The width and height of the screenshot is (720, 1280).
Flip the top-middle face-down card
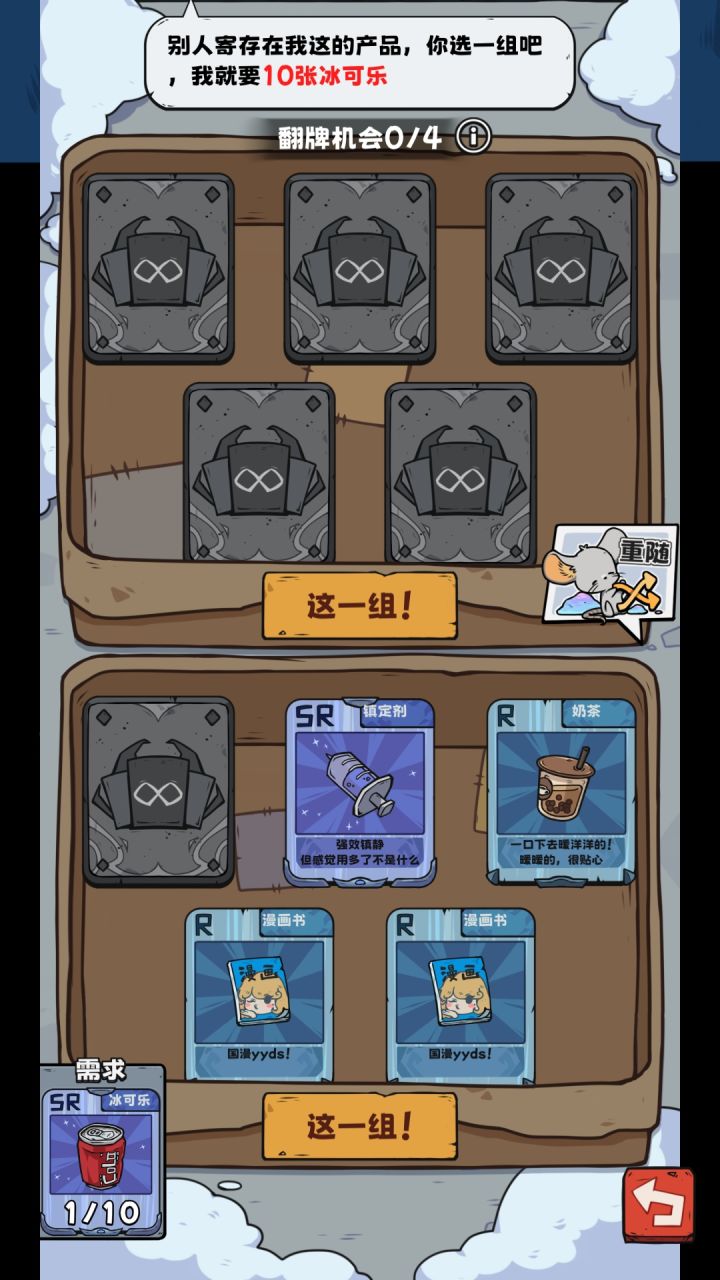pos(360,270)
